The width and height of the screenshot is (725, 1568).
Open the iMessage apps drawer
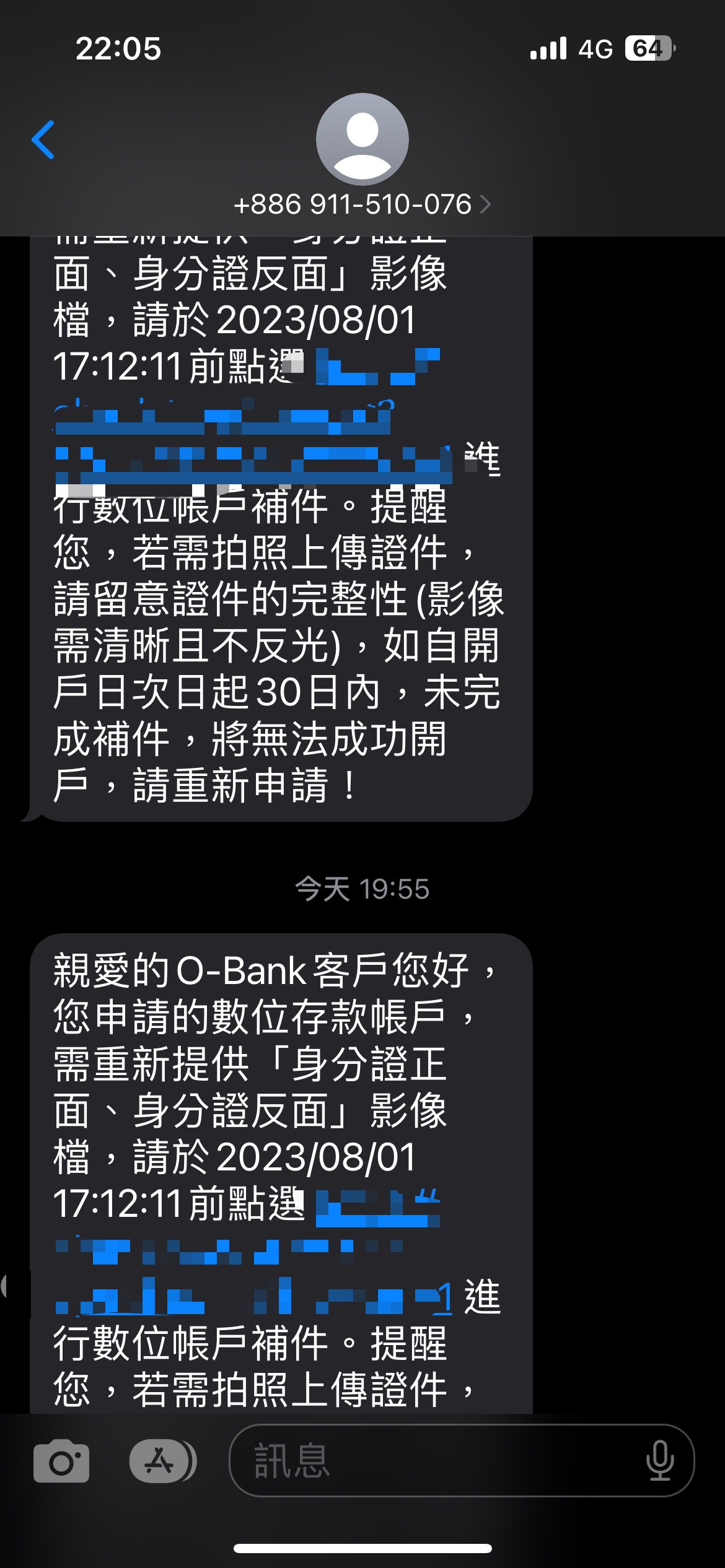(162, 1462)
